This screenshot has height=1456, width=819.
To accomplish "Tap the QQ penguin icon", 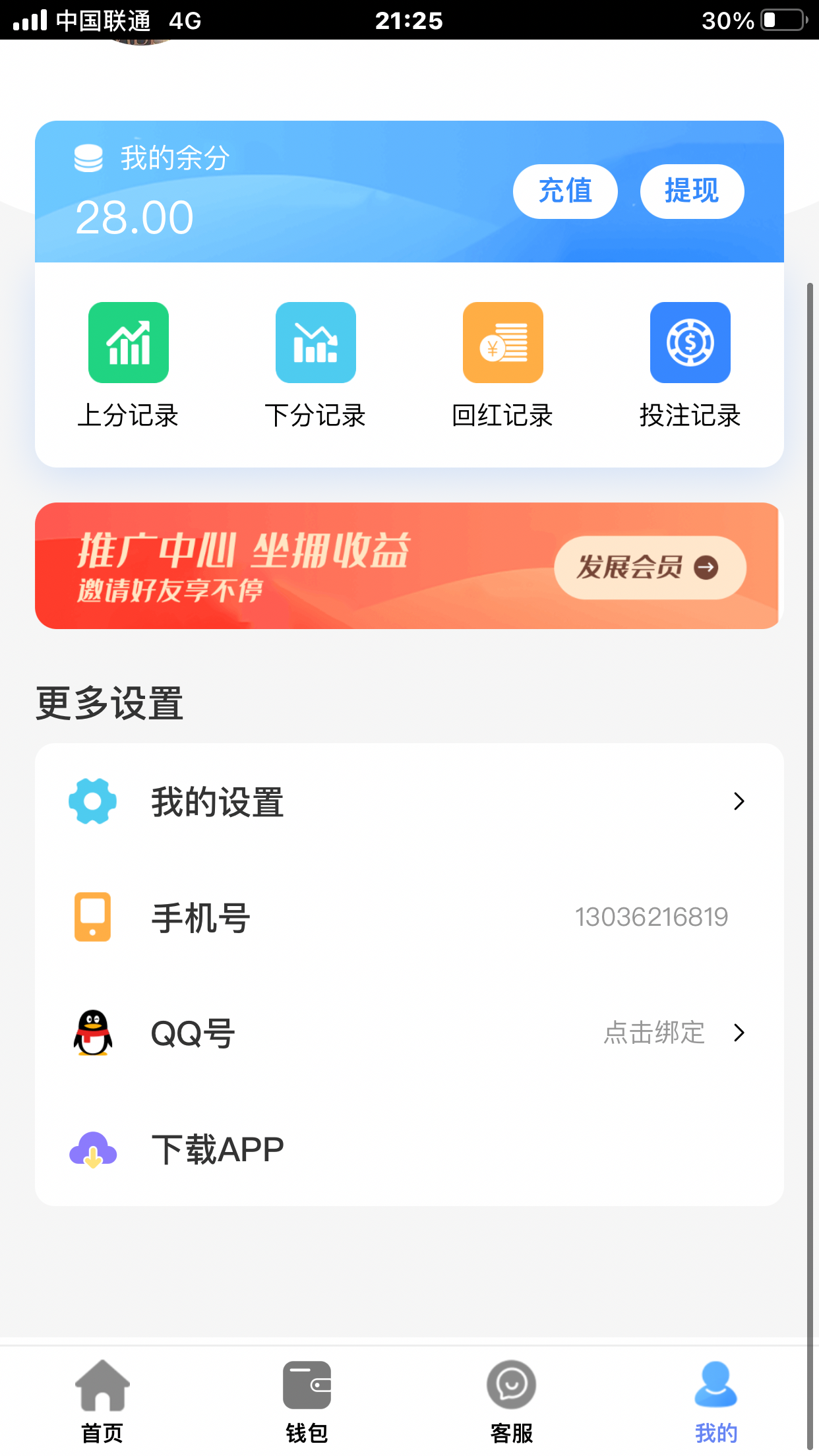I will tap(92, 1033).
